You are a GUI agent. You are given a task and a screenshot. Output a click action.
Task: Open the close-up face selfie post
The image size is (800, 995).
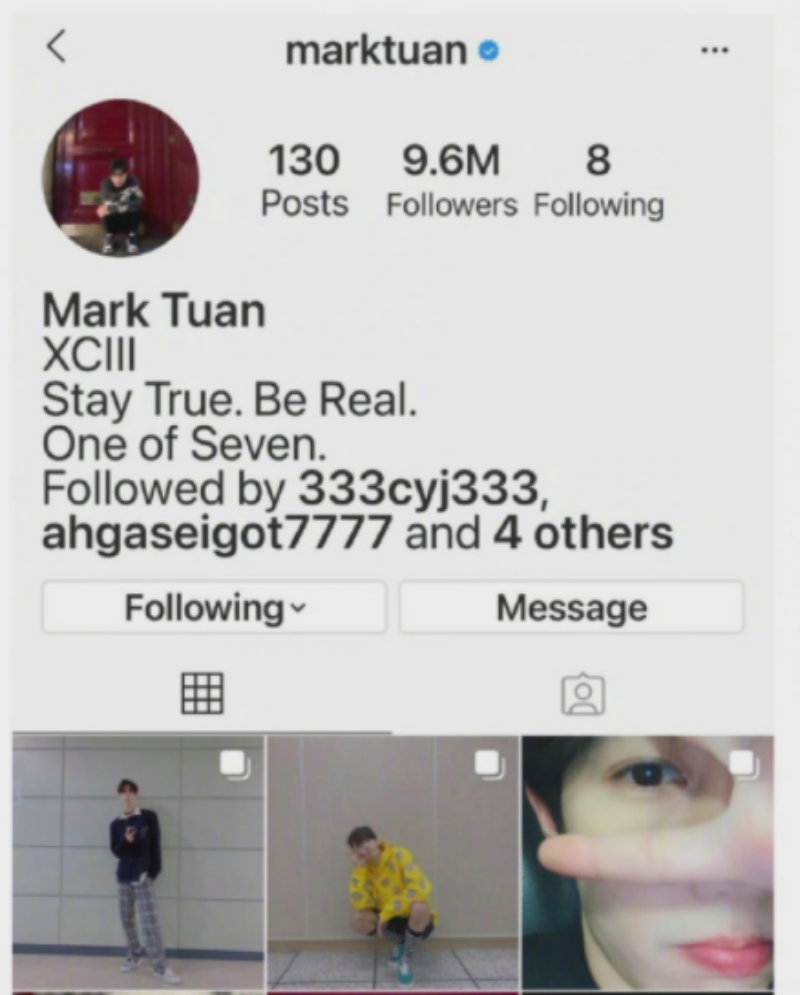648,862
